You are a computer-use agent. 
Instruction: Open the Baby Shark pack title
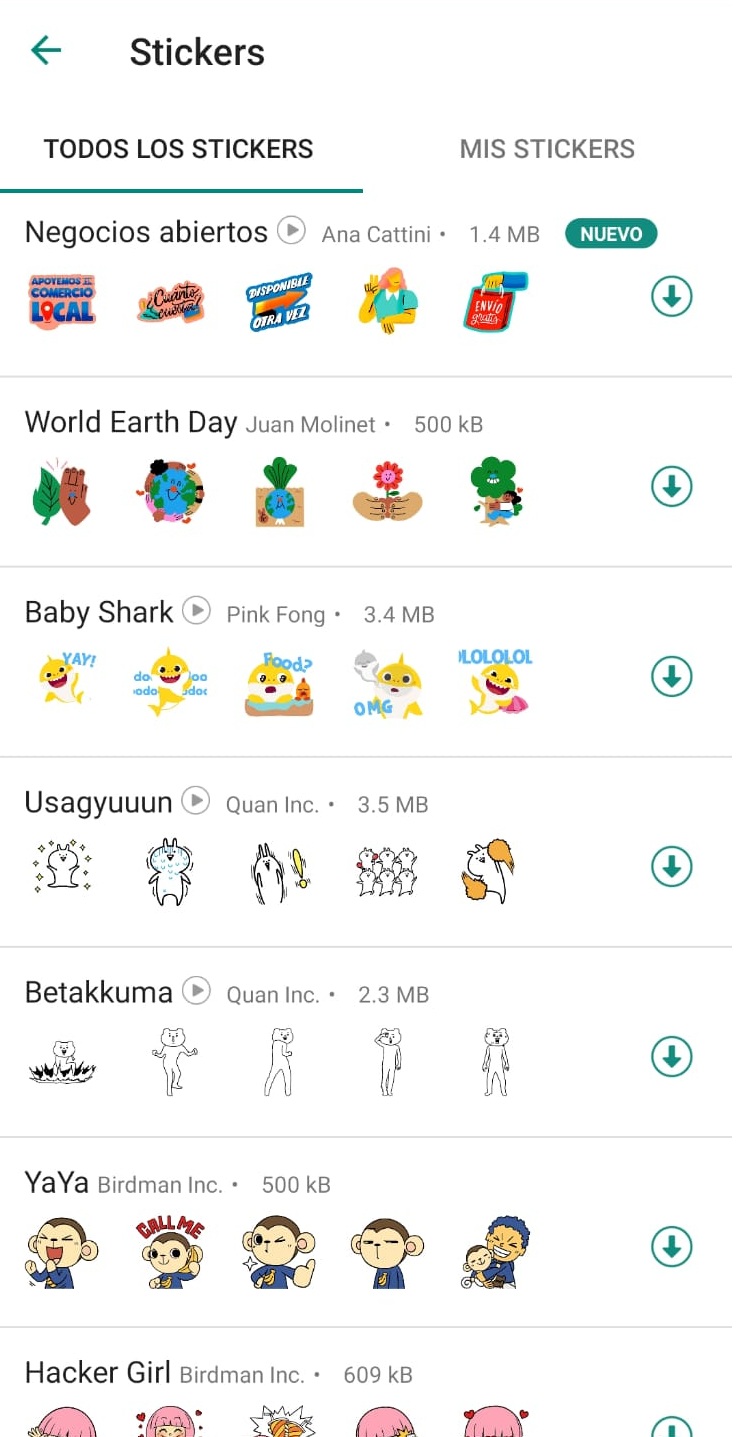click(97, 611)
